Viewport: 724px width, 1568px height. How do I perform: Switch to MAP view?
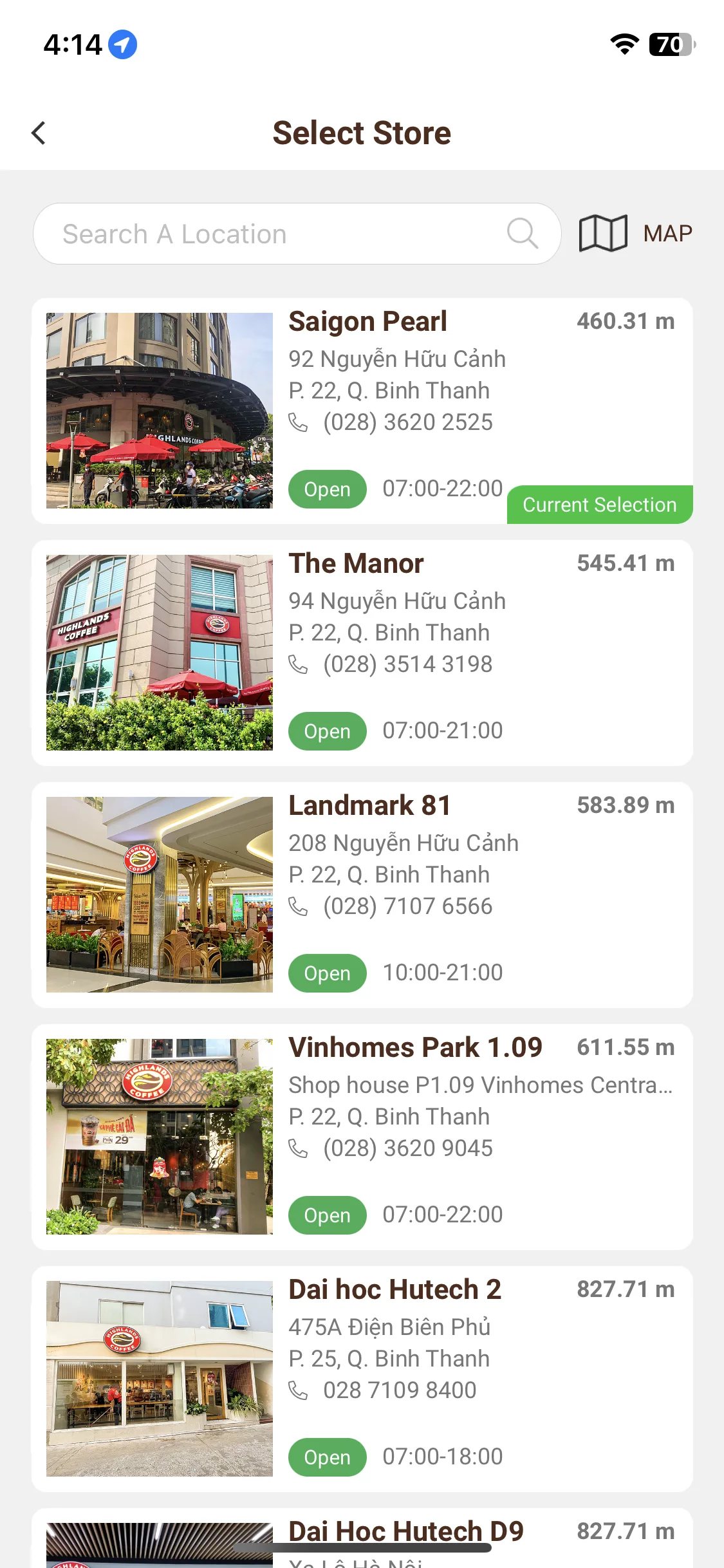[x=635, y=233]
